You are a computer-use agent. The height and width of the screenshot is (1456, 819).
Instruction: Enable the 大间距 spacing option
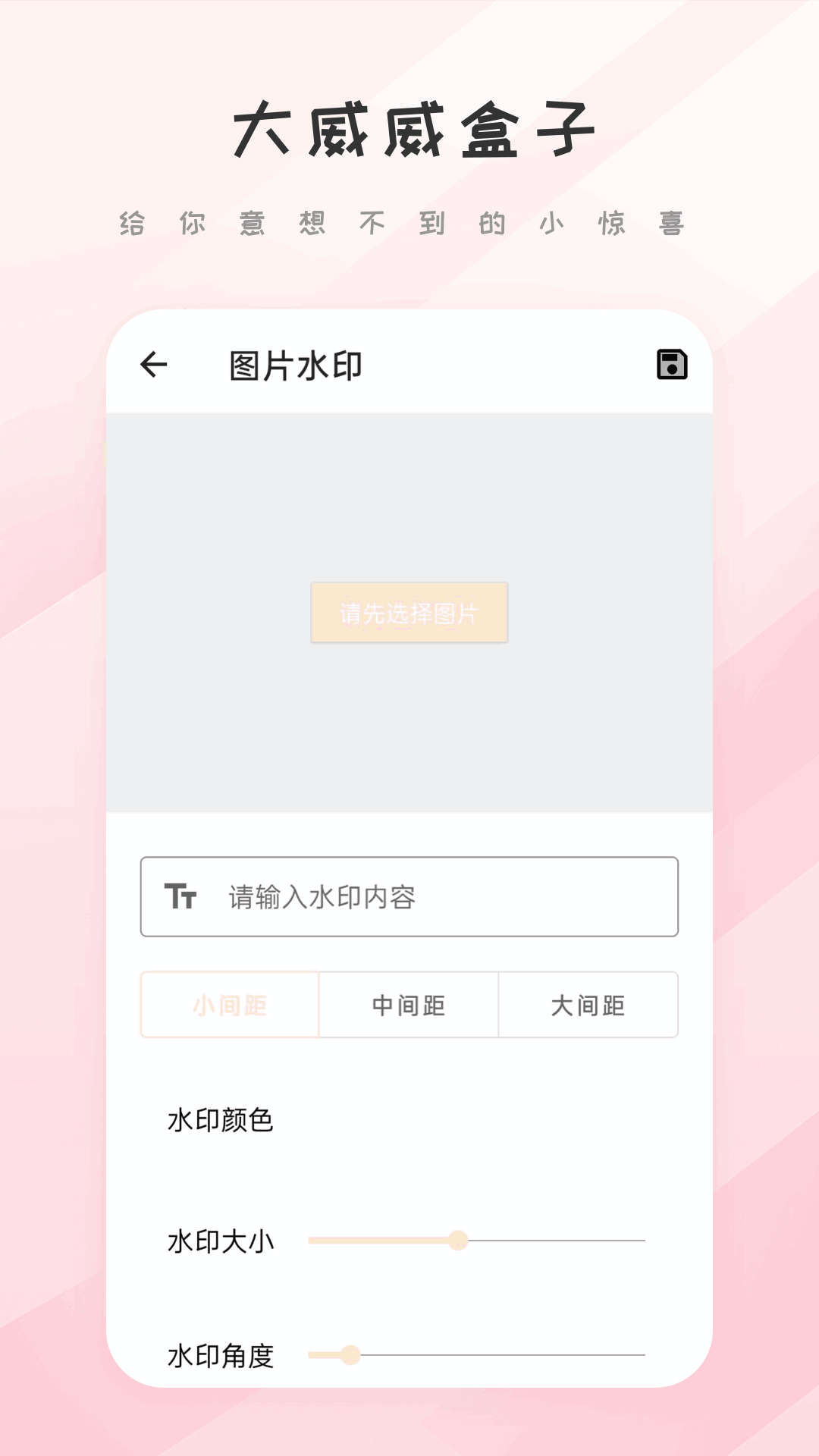[588, 1005]
